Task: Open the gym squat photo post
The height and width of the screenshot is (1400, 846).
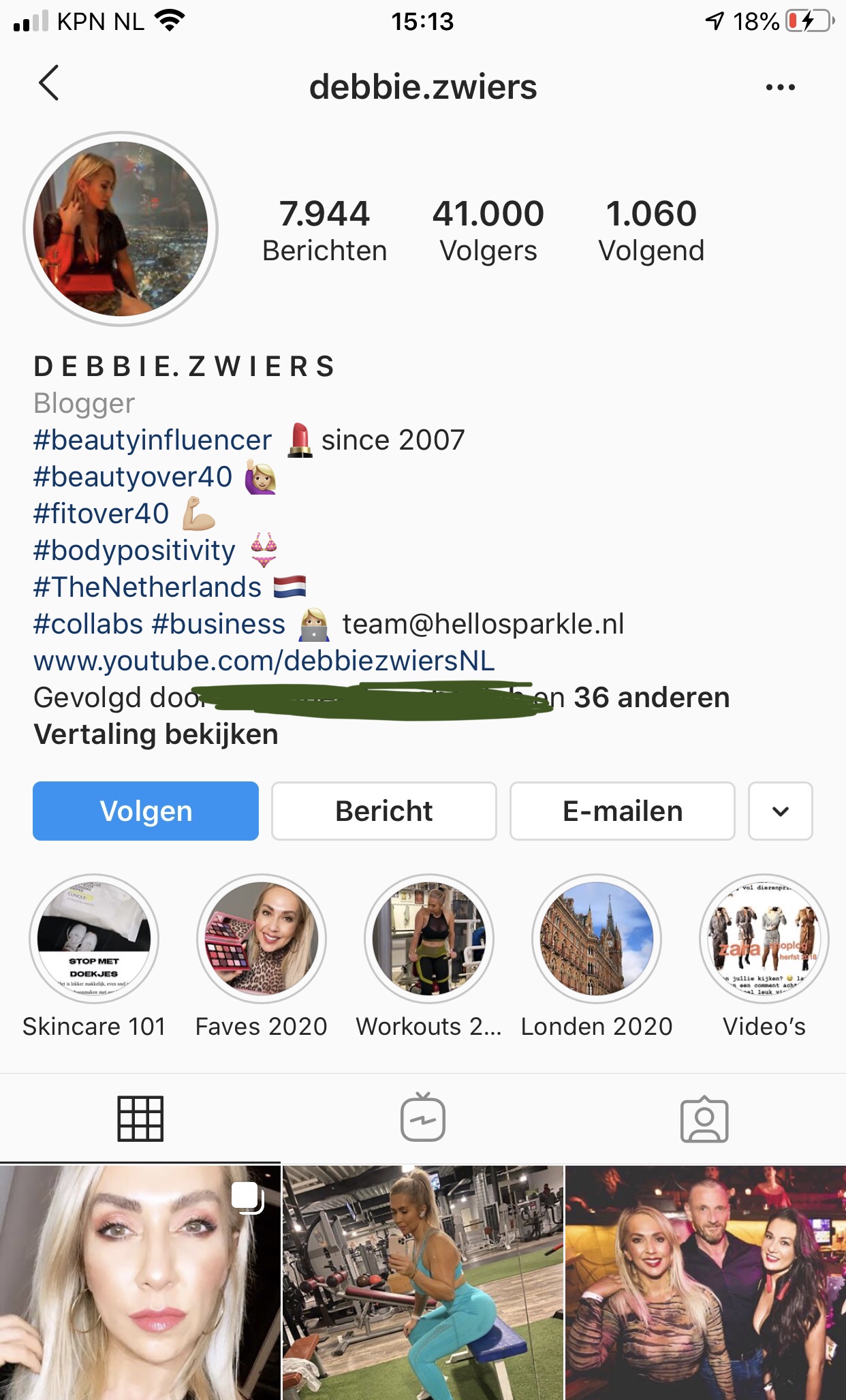Action: [423, 1282]
